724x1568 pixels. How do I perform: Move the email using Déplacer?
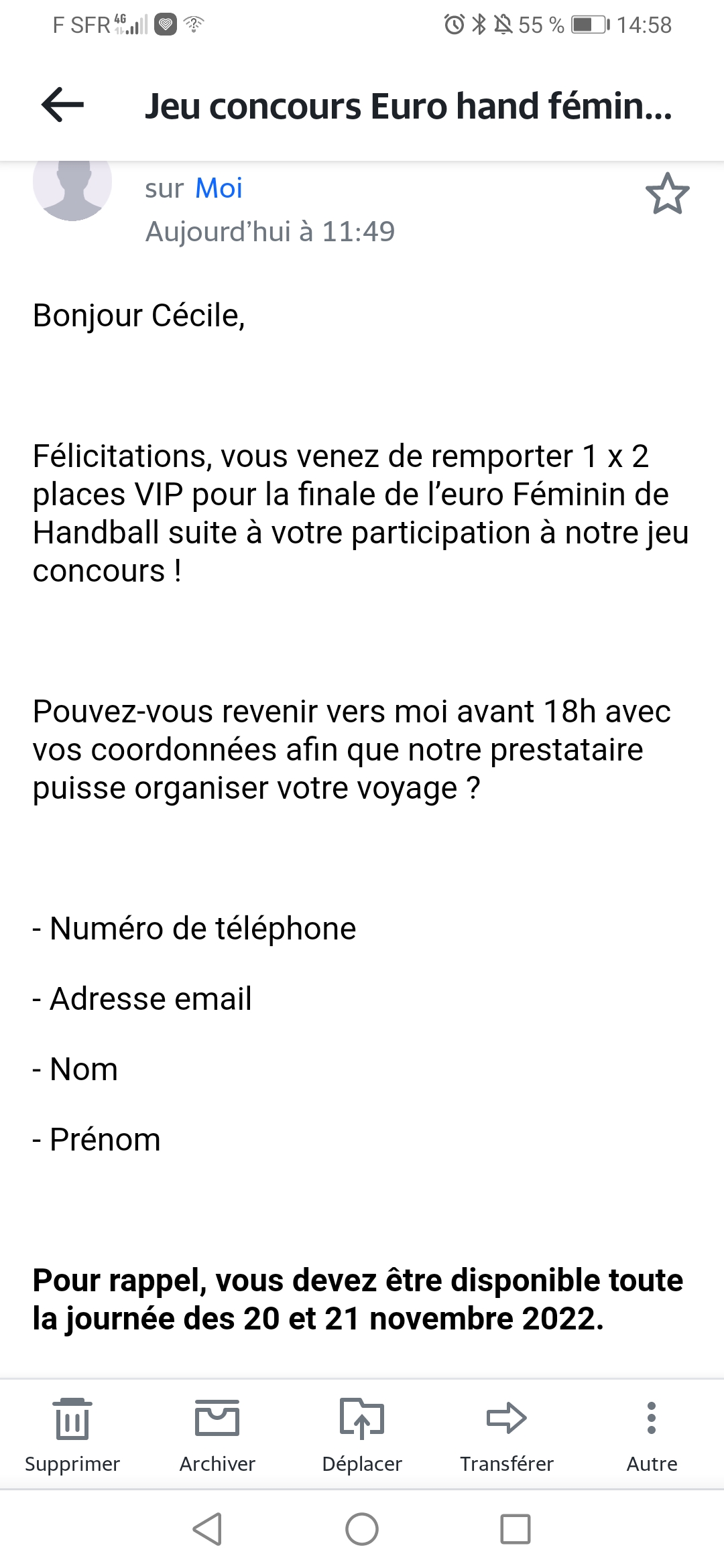[362, 1435]
